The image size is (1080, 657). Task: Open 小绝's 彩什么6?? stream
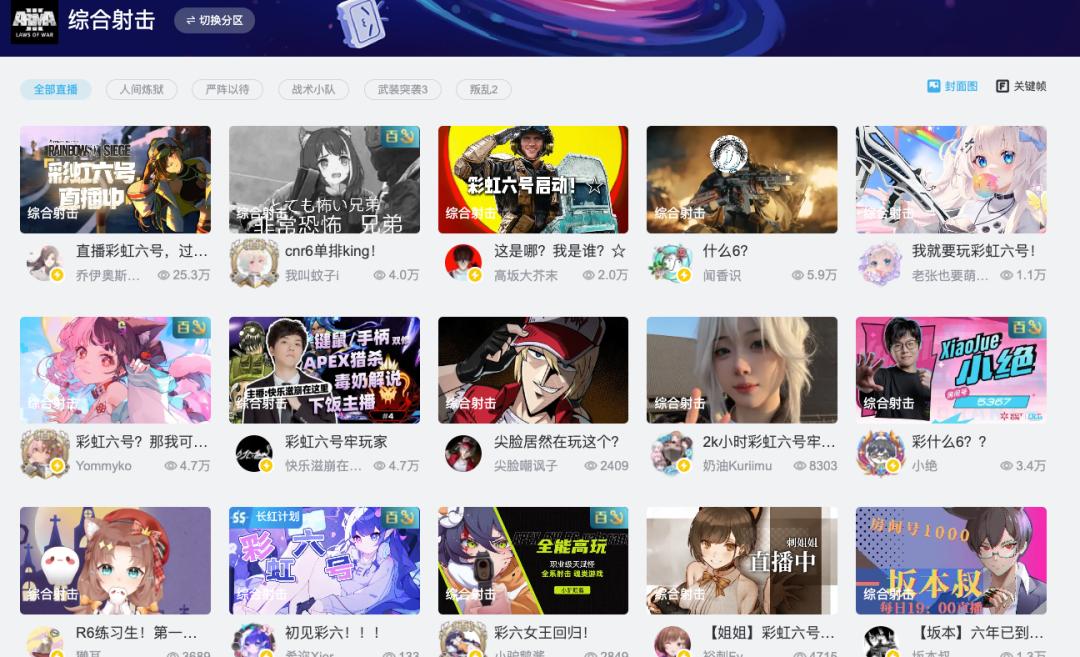(x=950, y=370)
